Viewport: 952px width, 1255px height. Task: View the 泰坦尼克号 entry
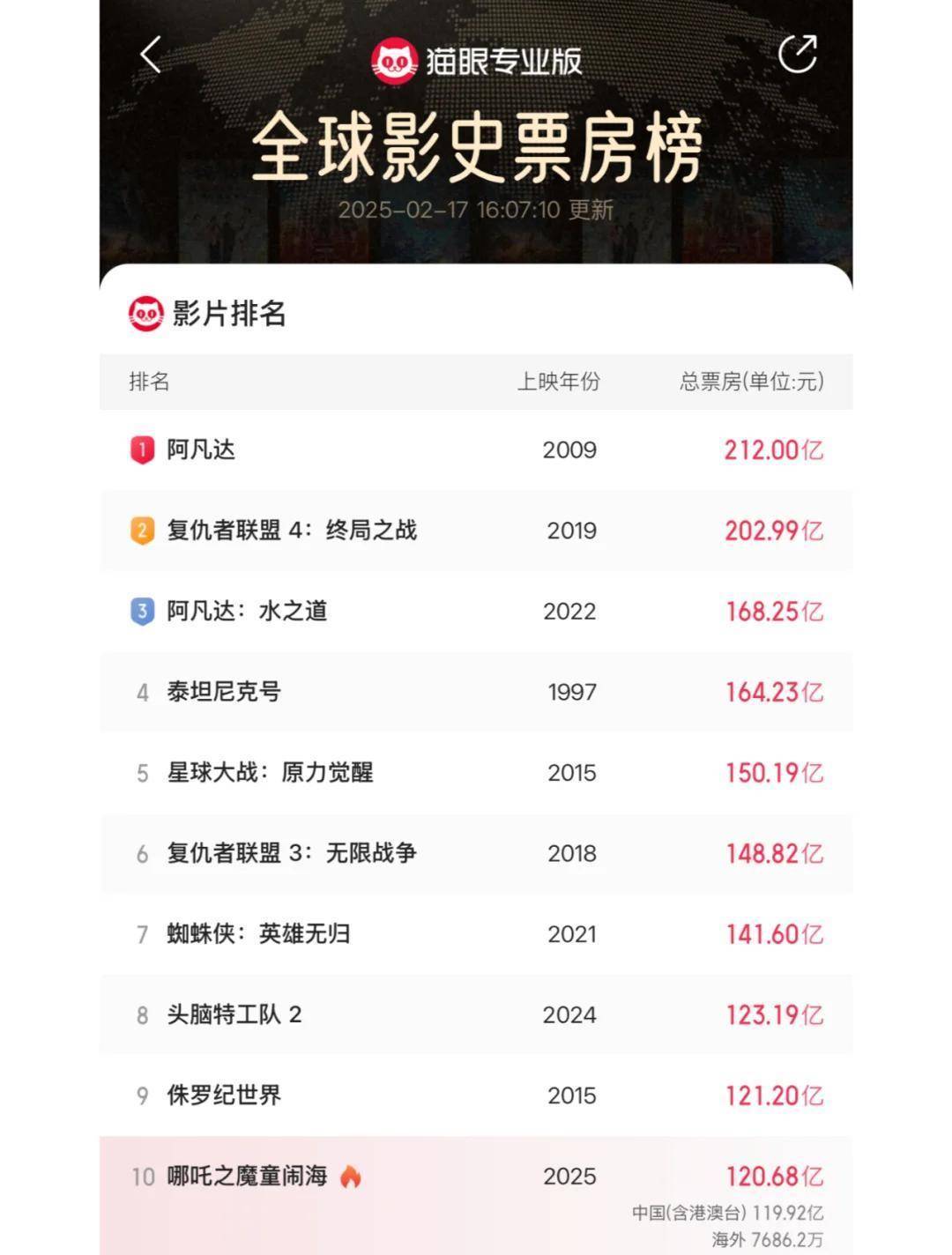(x=476, y=693)
